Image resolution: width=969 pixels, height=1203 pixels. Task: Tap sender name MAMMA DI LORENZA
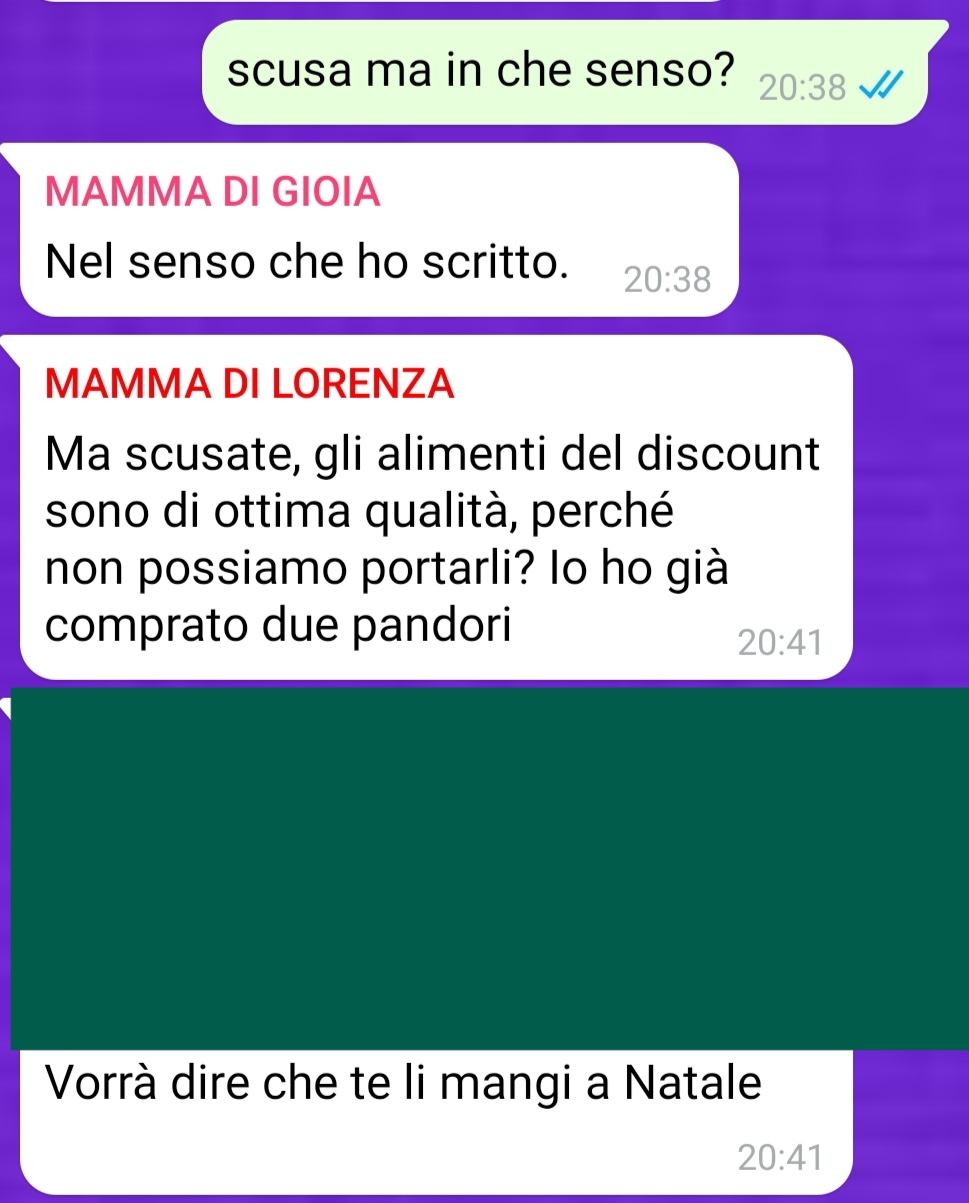pyautogui.click(x=250, y=383)
